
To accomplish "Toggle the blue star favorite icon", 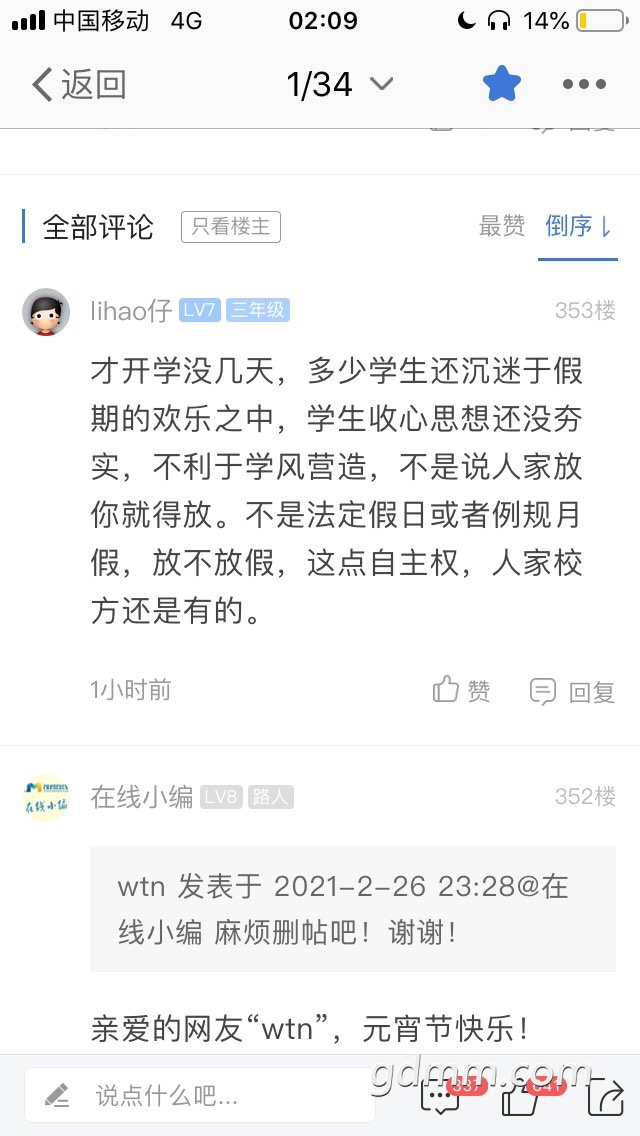I will (x=502, y=84).
